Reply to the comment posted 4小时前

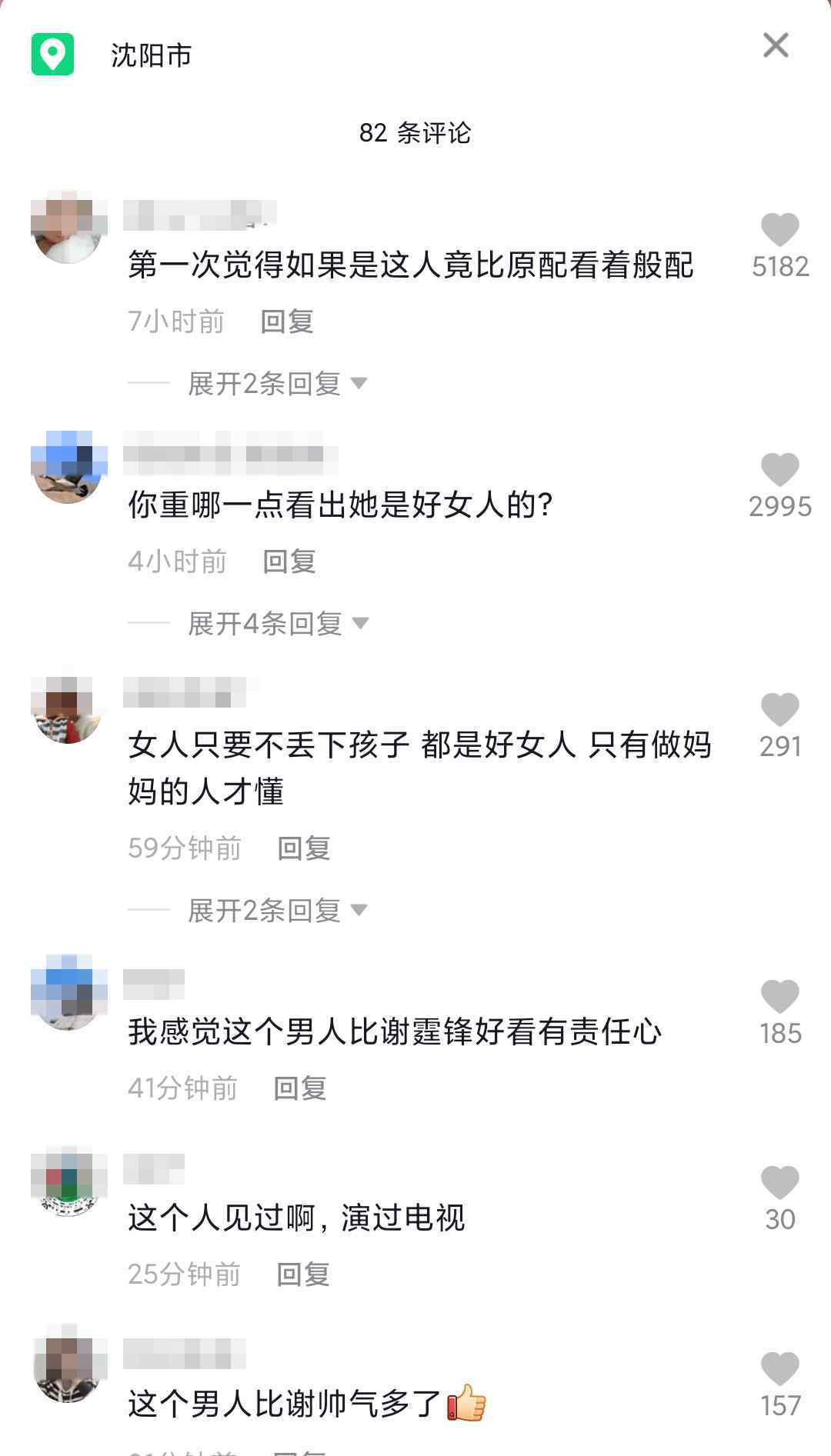pos(289,561)
